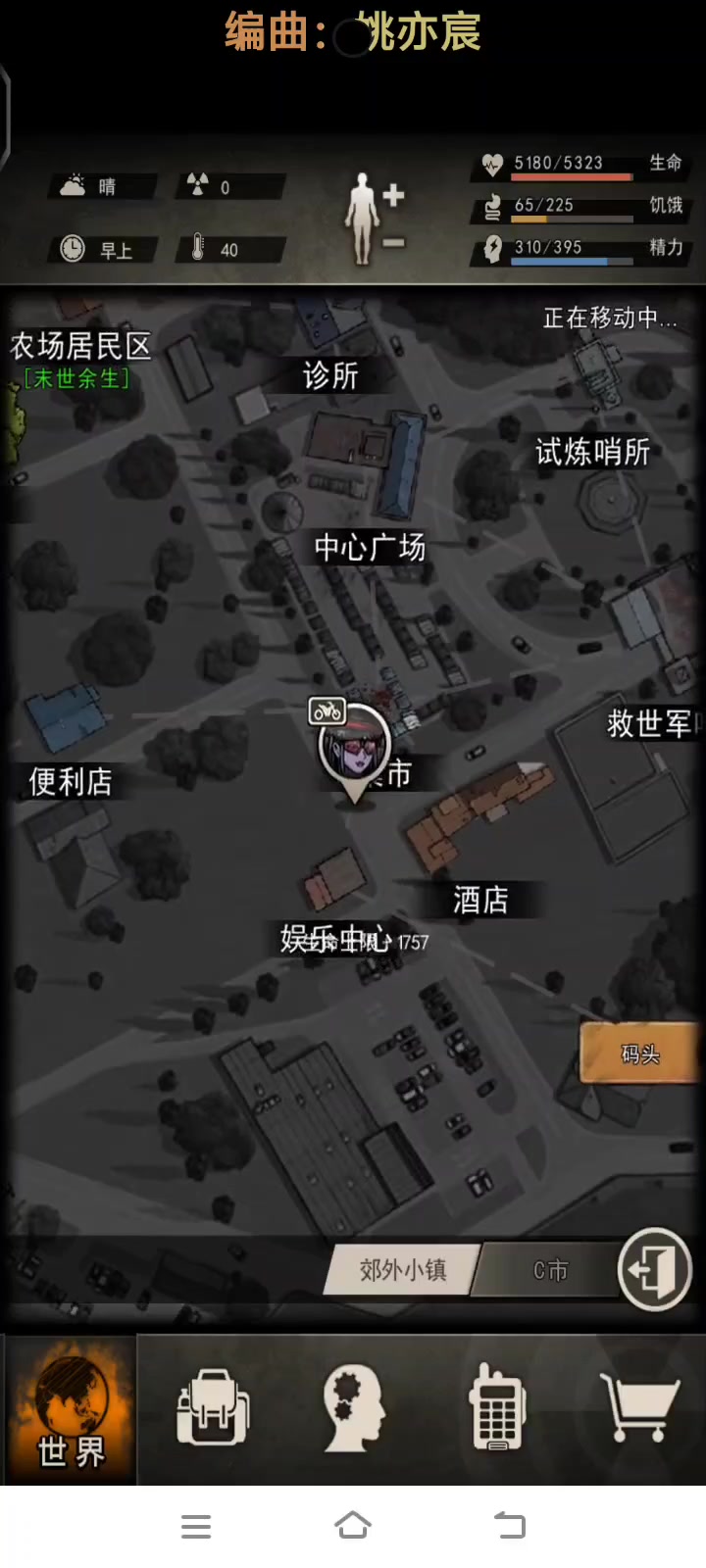Travel to the 码头 dock
This screenshot has width=706, height=1568.
point(639,1053)
